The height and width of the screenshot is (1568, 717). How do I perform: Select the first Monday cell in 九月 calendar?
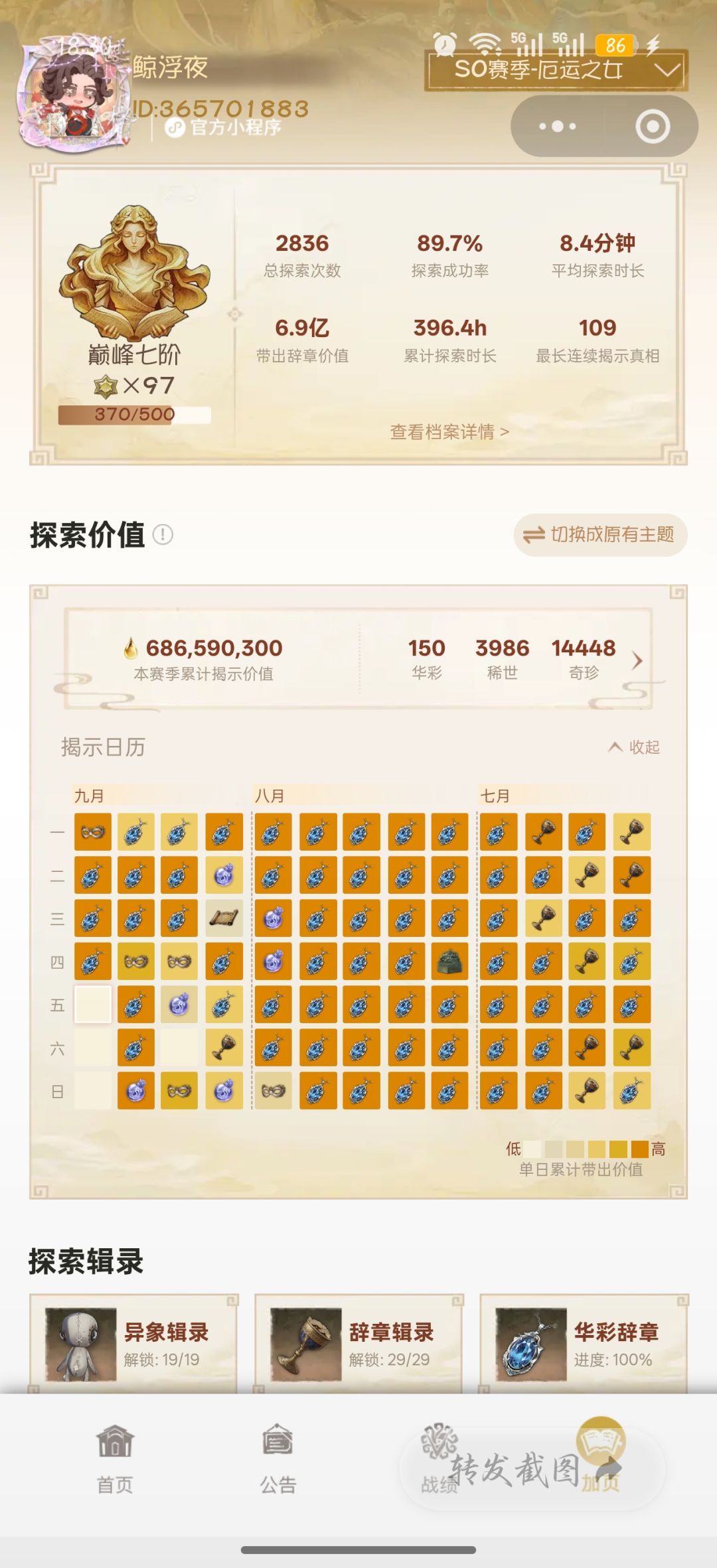coord(93,832)
